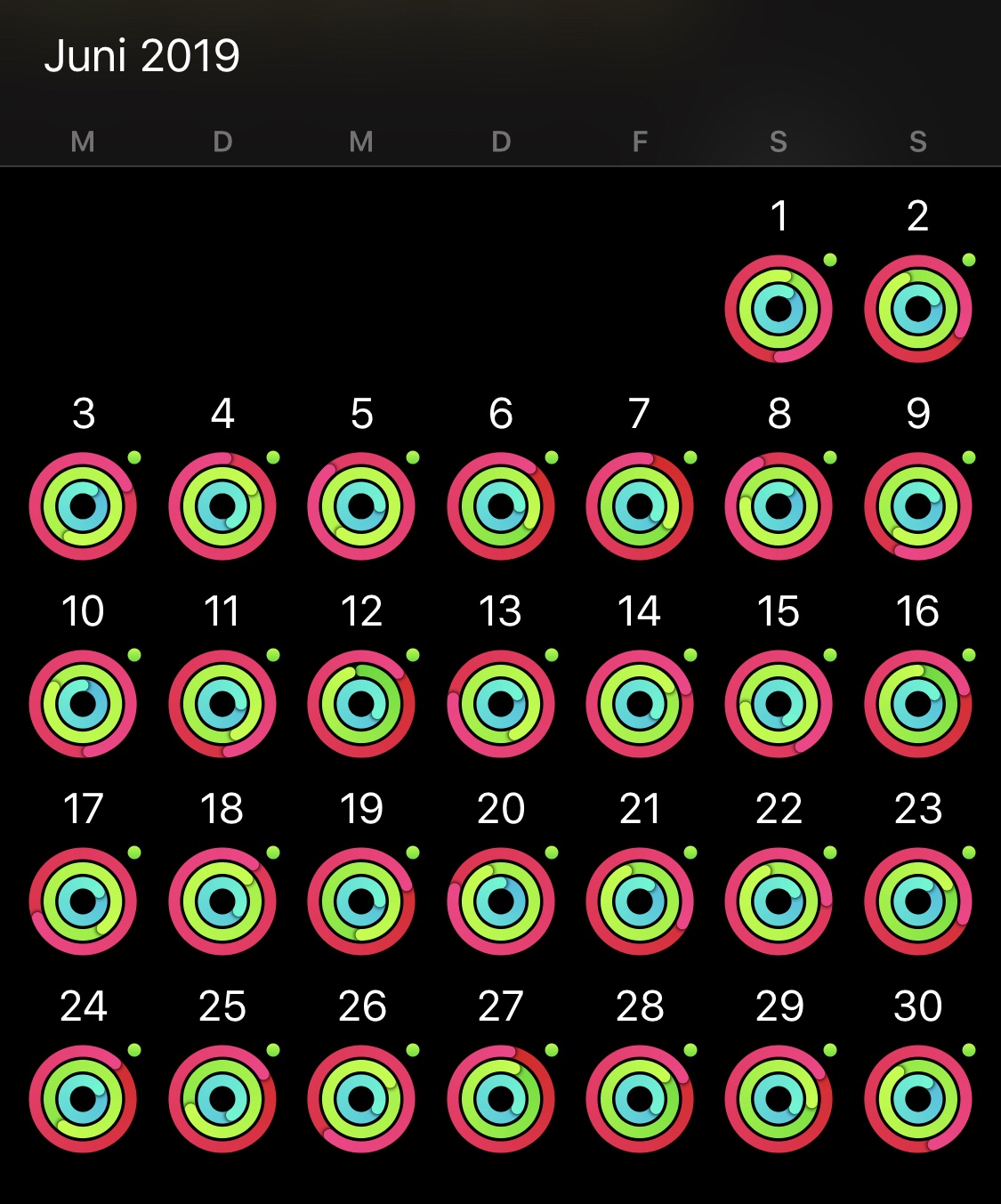The image size is (1001, 1204).
Task: Open activity for June 24
Action: 83,1099
